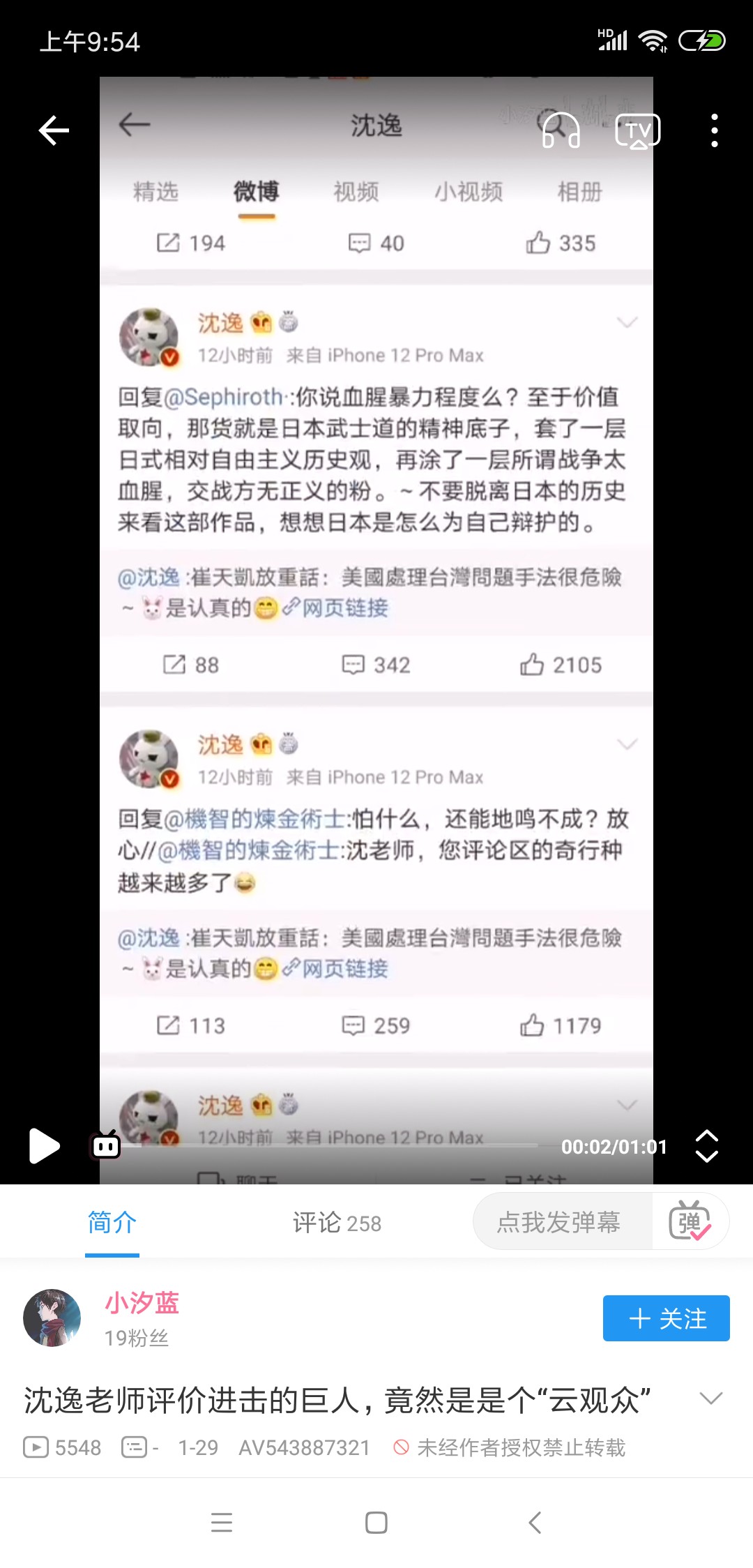This screenshot has height=1568, width=753.
Task: Expand the video title description
Action: click(x=710, y=1399)
